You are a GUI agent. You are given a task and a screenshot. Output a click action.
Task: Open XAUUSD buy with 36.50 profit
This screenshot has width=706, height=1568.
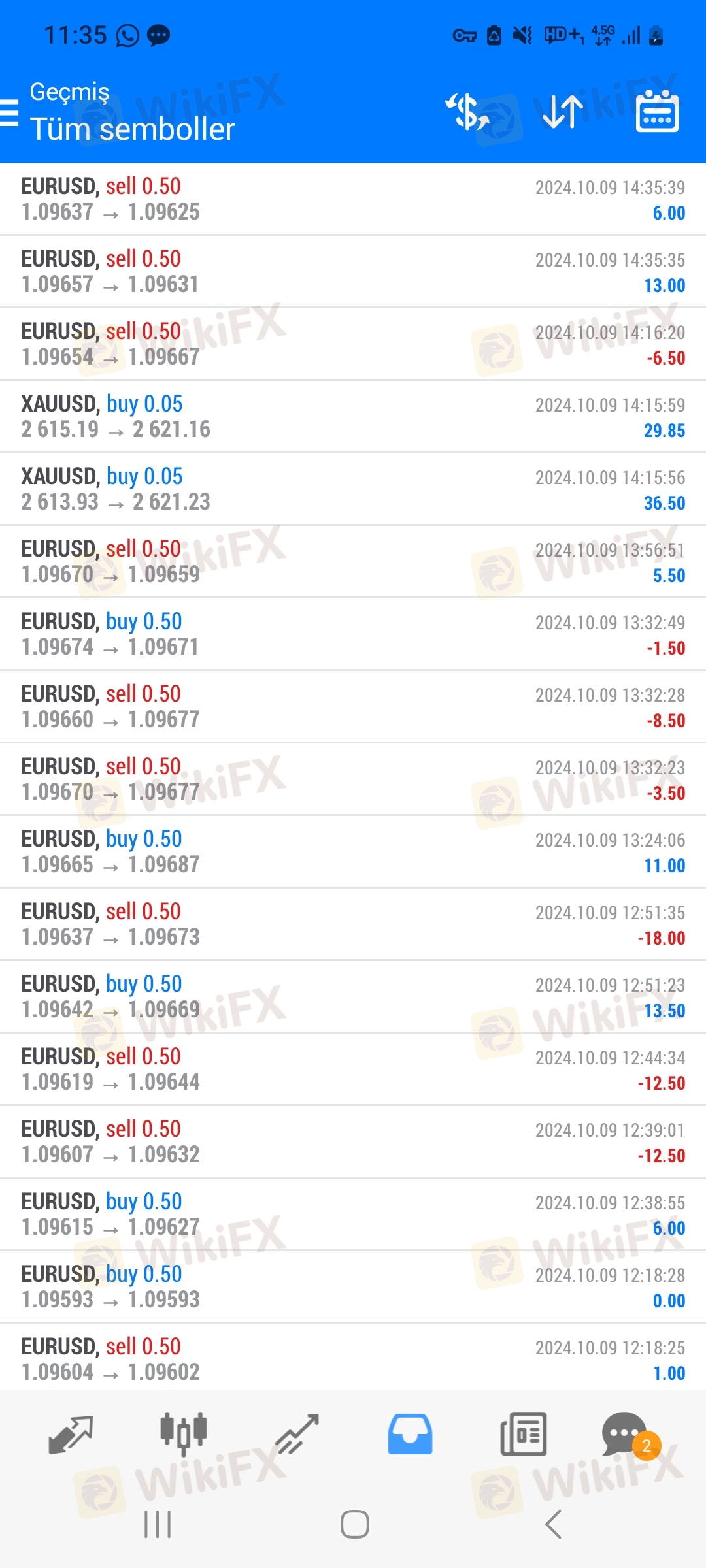tap(353, 489)
